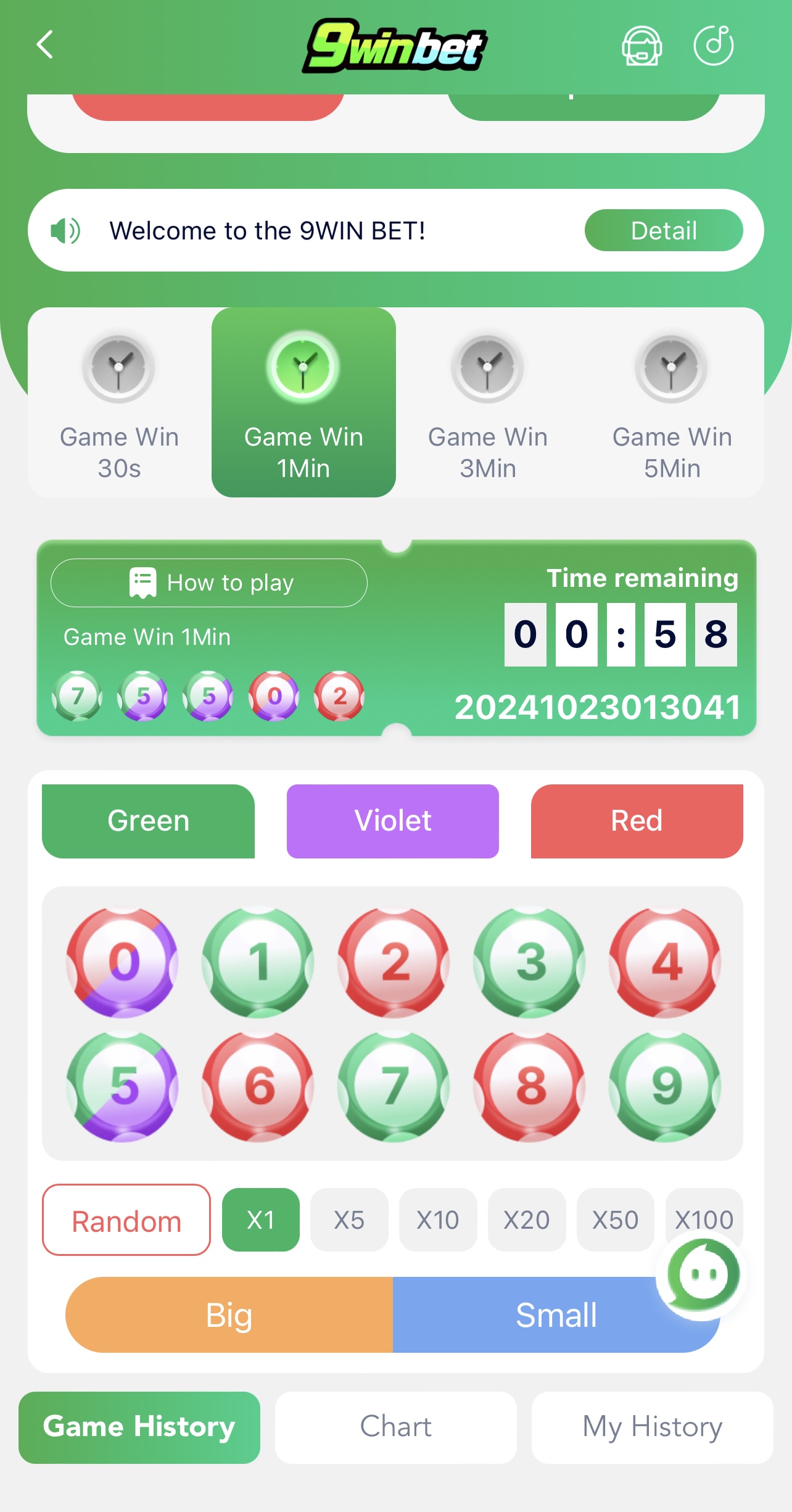The height and width of the screenshot is (1512, 792).
Task: Switch to Game Win 3Min
Action: (487, 402)
